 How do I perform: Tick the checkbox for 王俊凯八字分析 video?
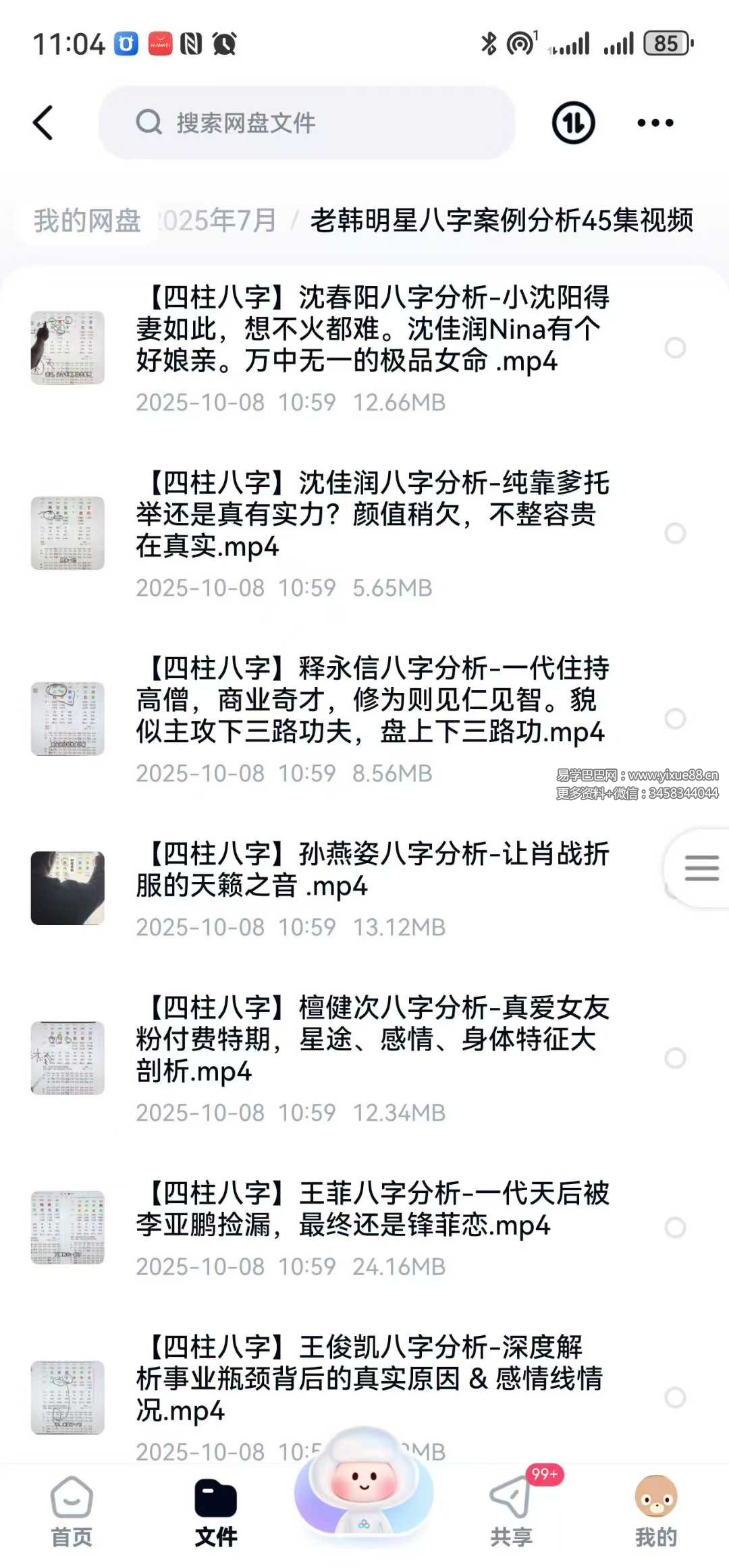tap(675, 1397)
